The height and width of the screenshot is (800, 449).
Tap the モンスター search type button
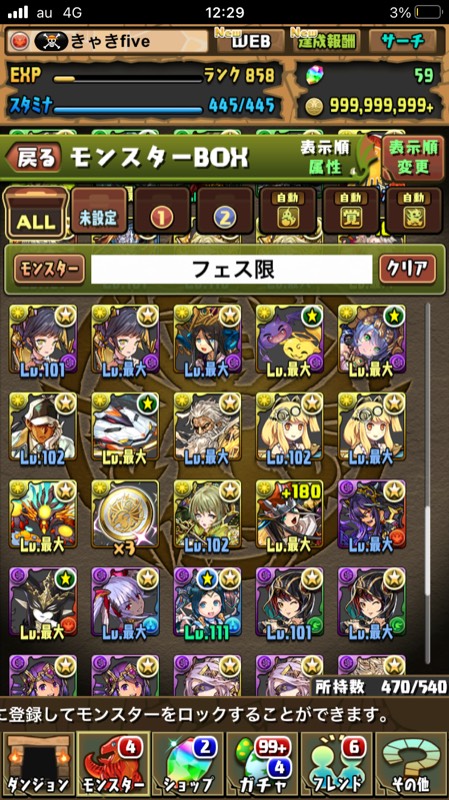pyautogui.click(x=49, y=269)
